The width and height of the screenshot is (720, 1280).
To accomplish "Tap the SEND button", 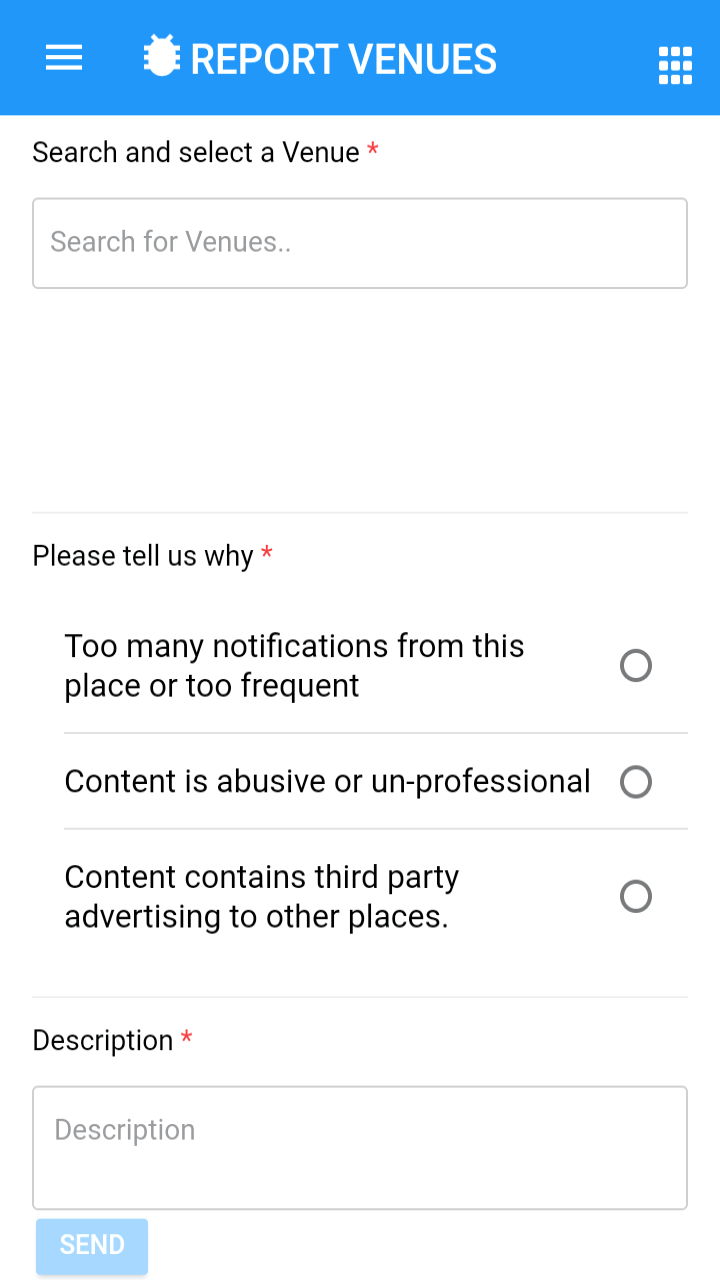I will 92,1246.
